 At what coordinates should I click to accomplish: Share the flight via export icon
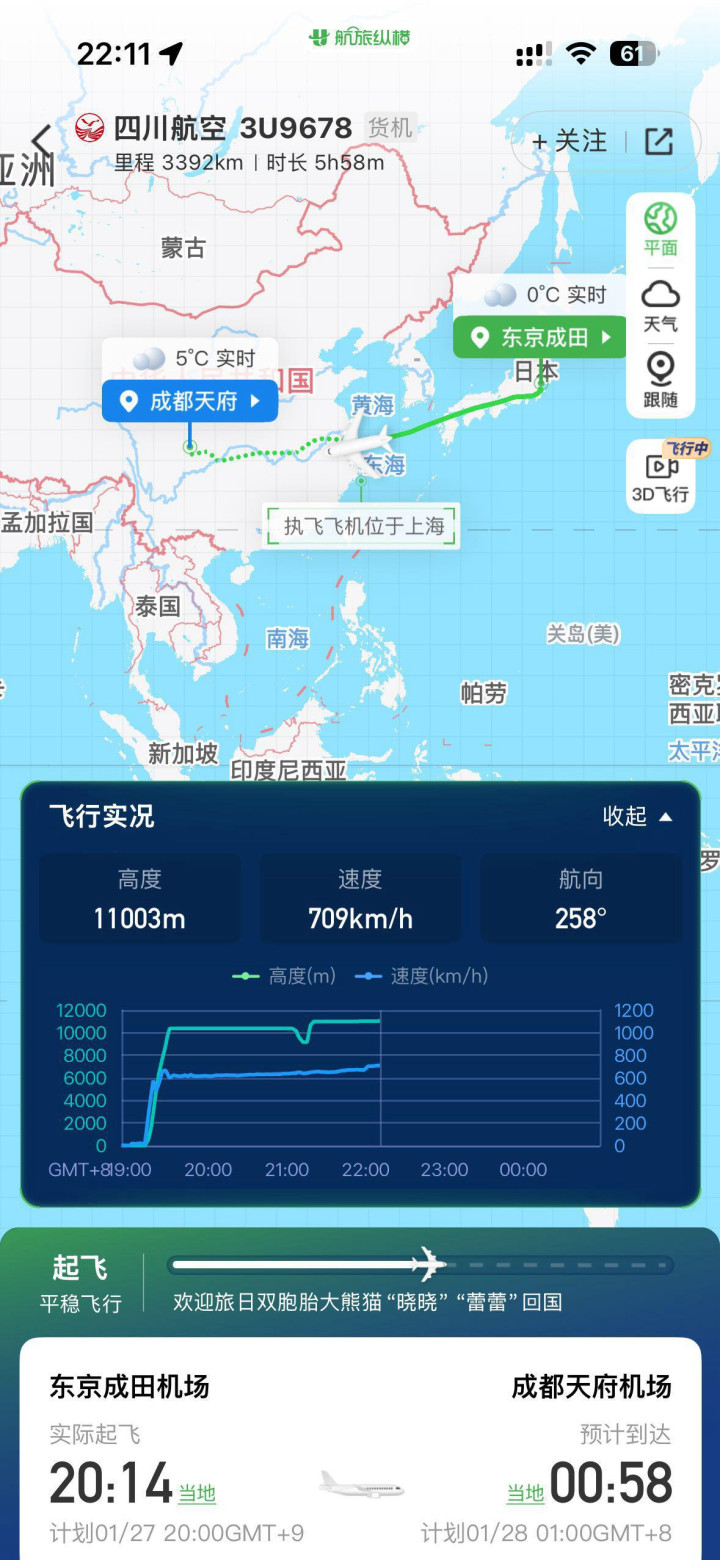[x=659, y=141]
